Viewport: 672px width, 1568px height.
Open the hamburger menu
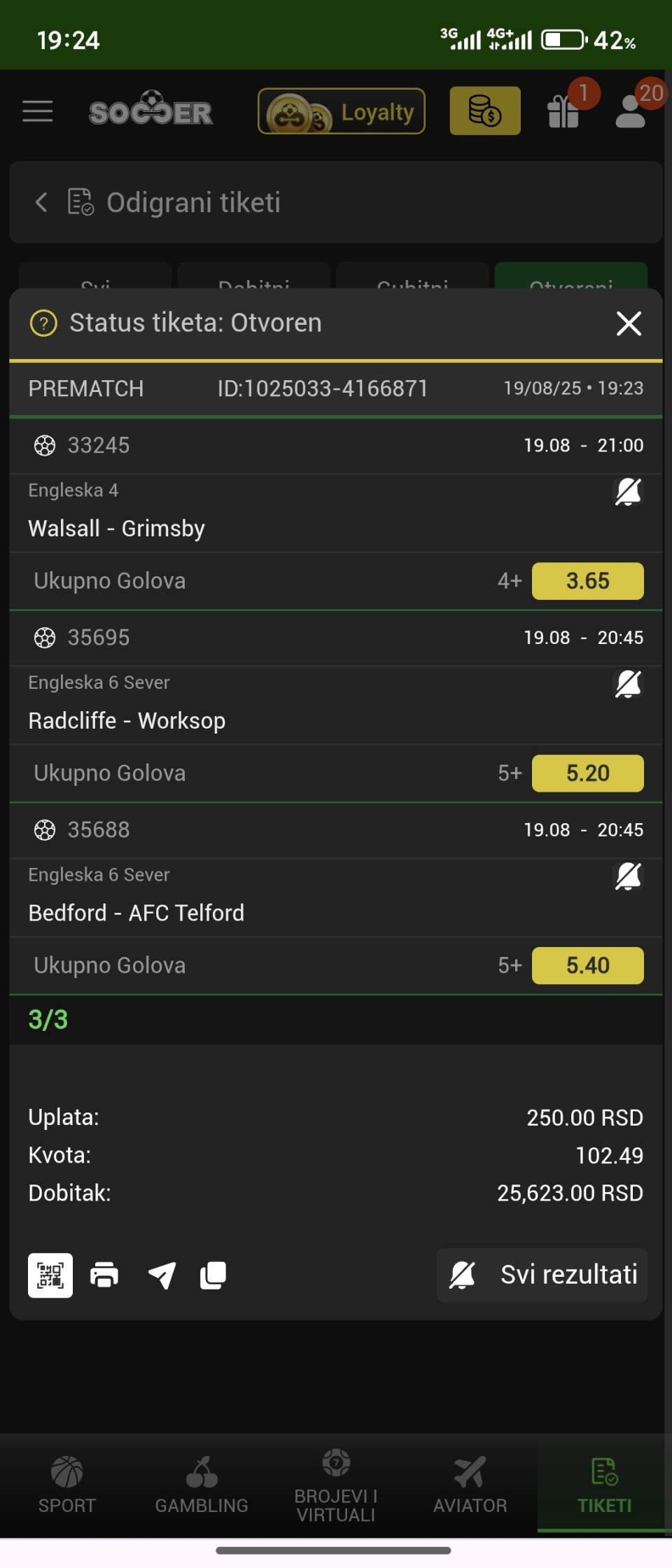[x=38, y=111]
